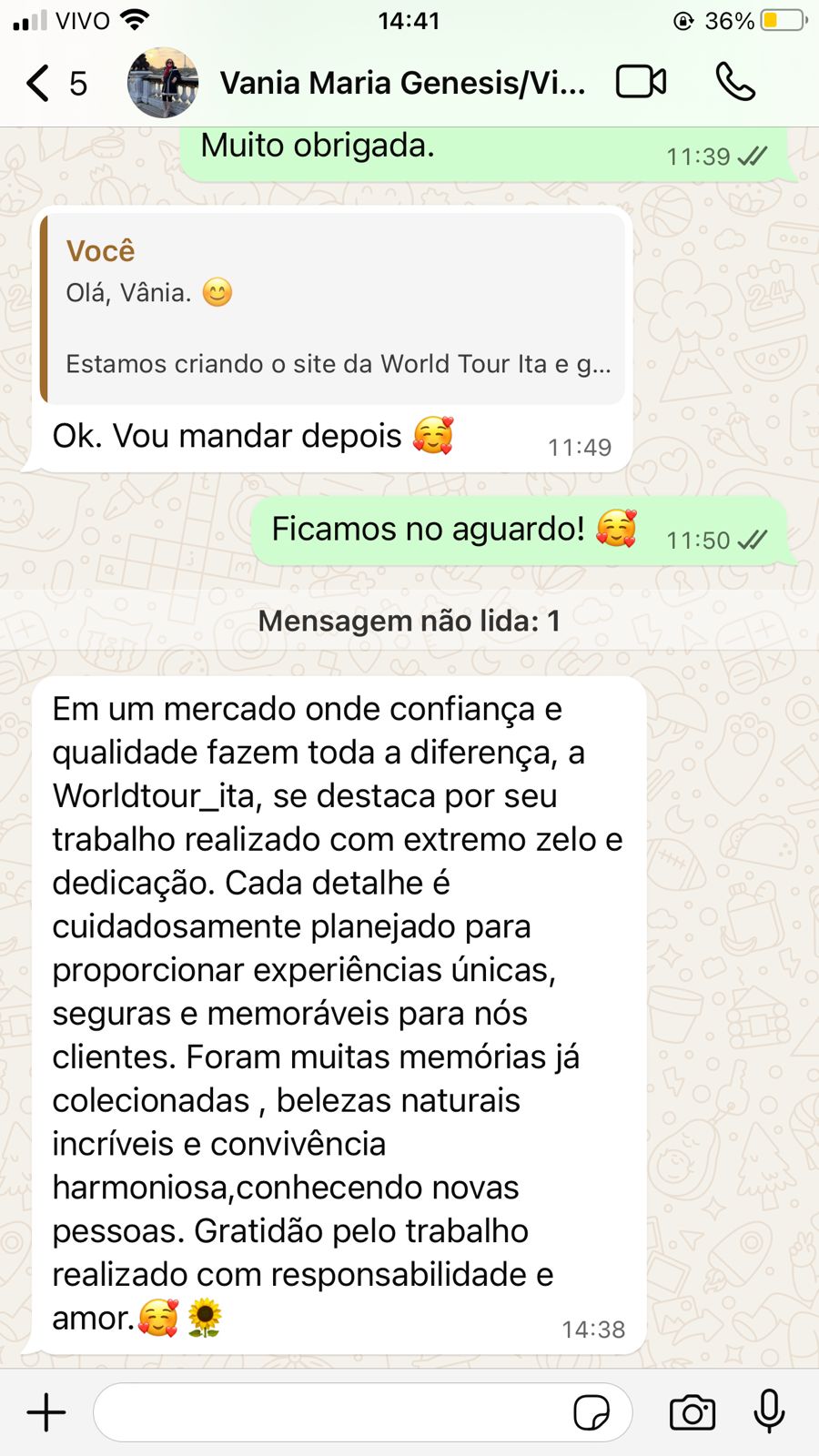Jump to the quoted "Olá, Vânia" message
The height and width of the screenshot is (1456, 819).
coord(333,309)
